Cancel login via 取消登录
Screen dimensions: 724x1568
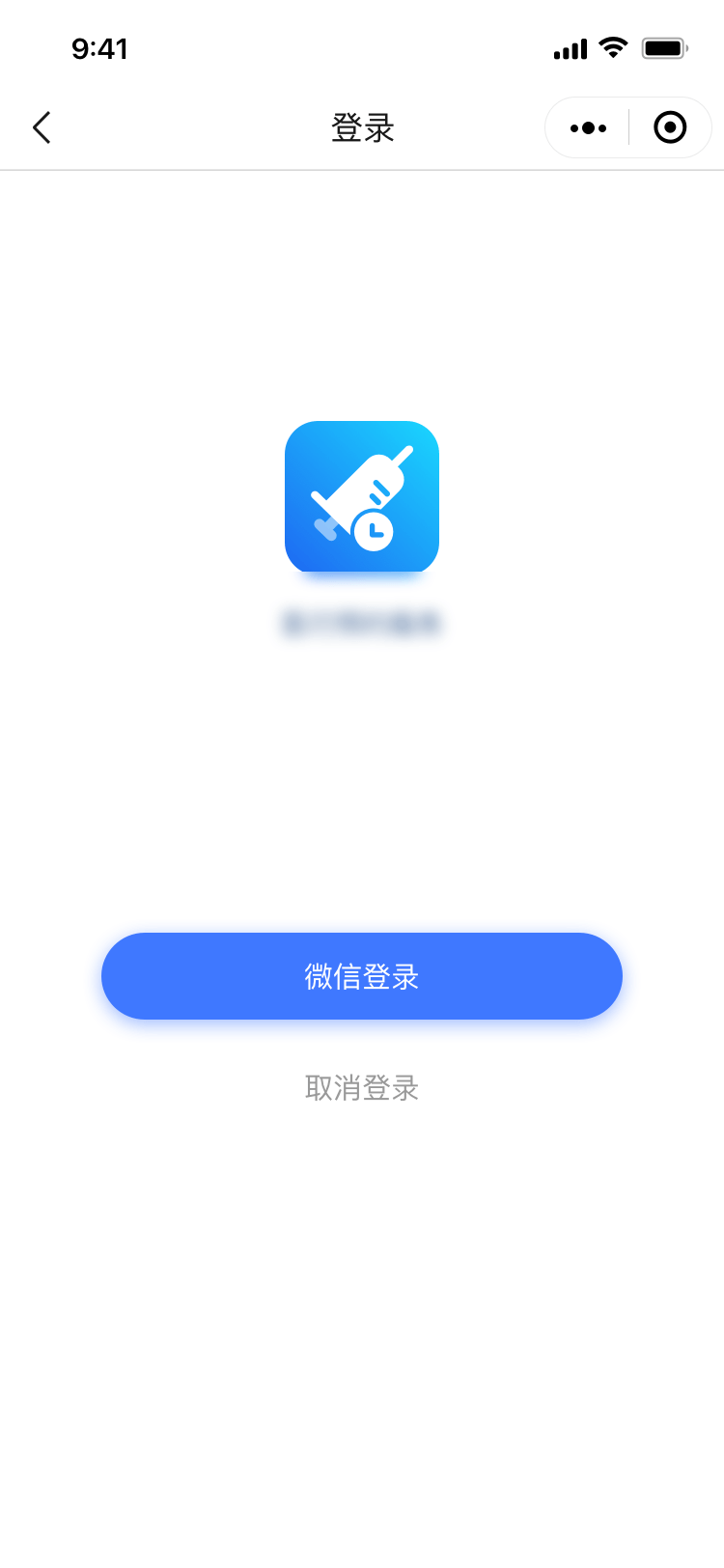coord(362,1088)
